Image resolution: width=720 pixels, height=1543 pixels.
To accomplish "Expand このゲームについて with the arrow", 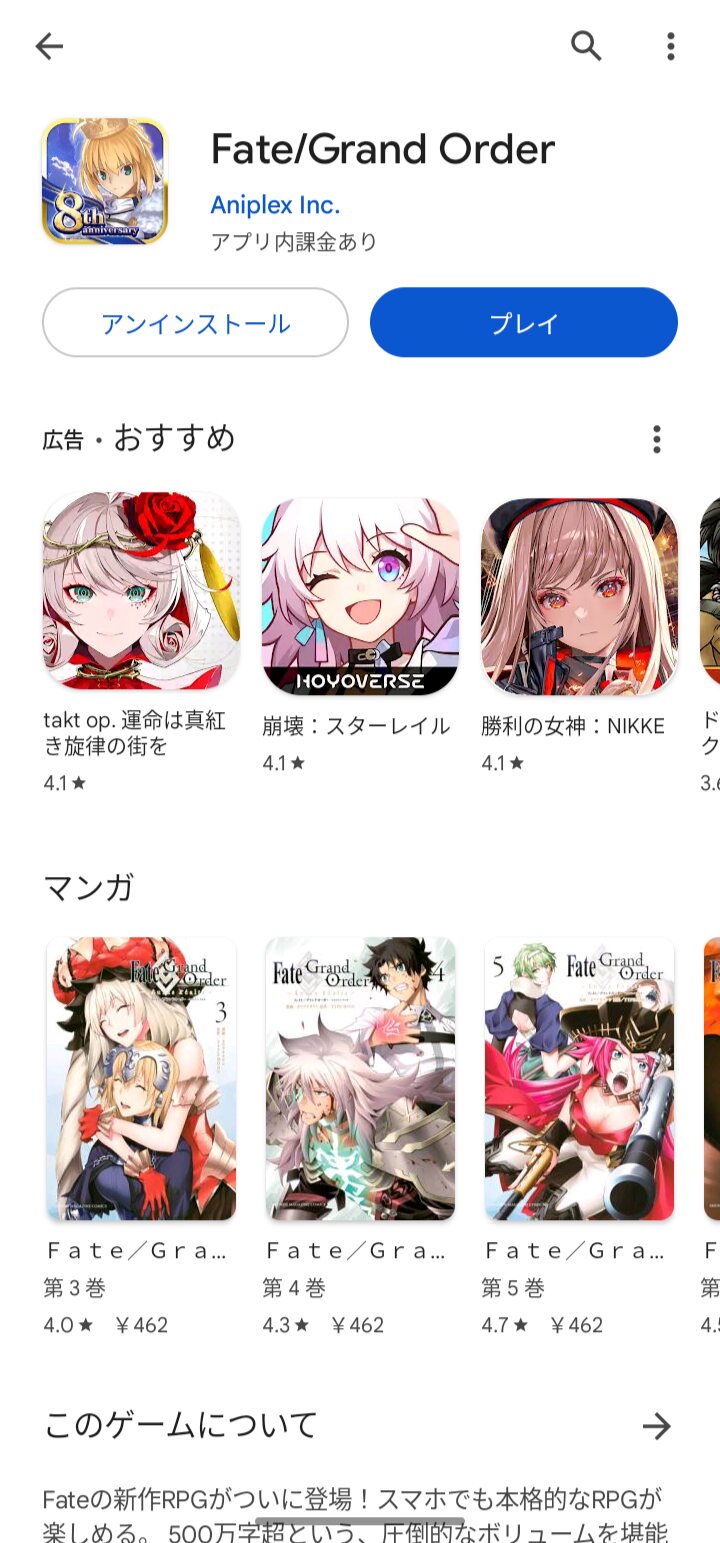I will tap(656, 1426).
